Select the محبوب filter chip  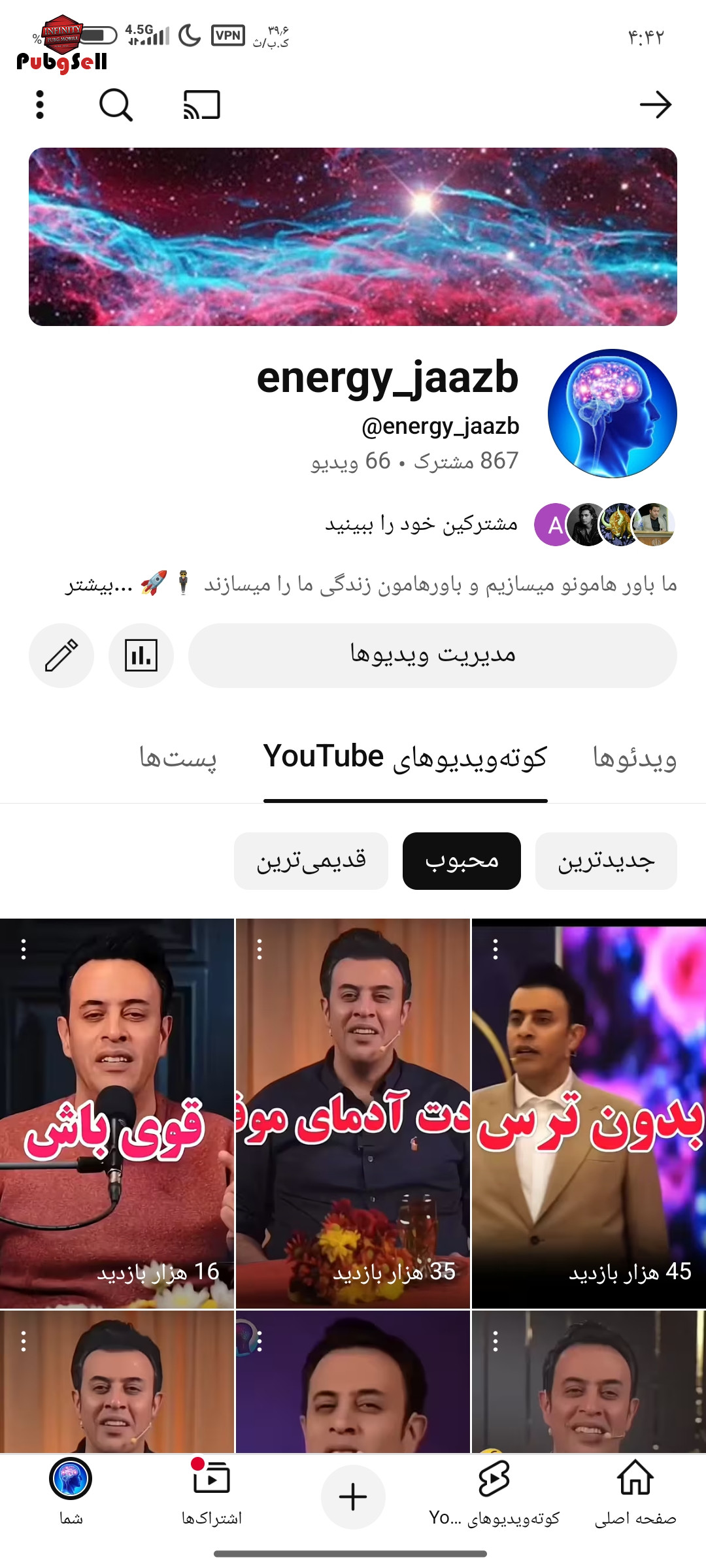click(x=462, y=861)
